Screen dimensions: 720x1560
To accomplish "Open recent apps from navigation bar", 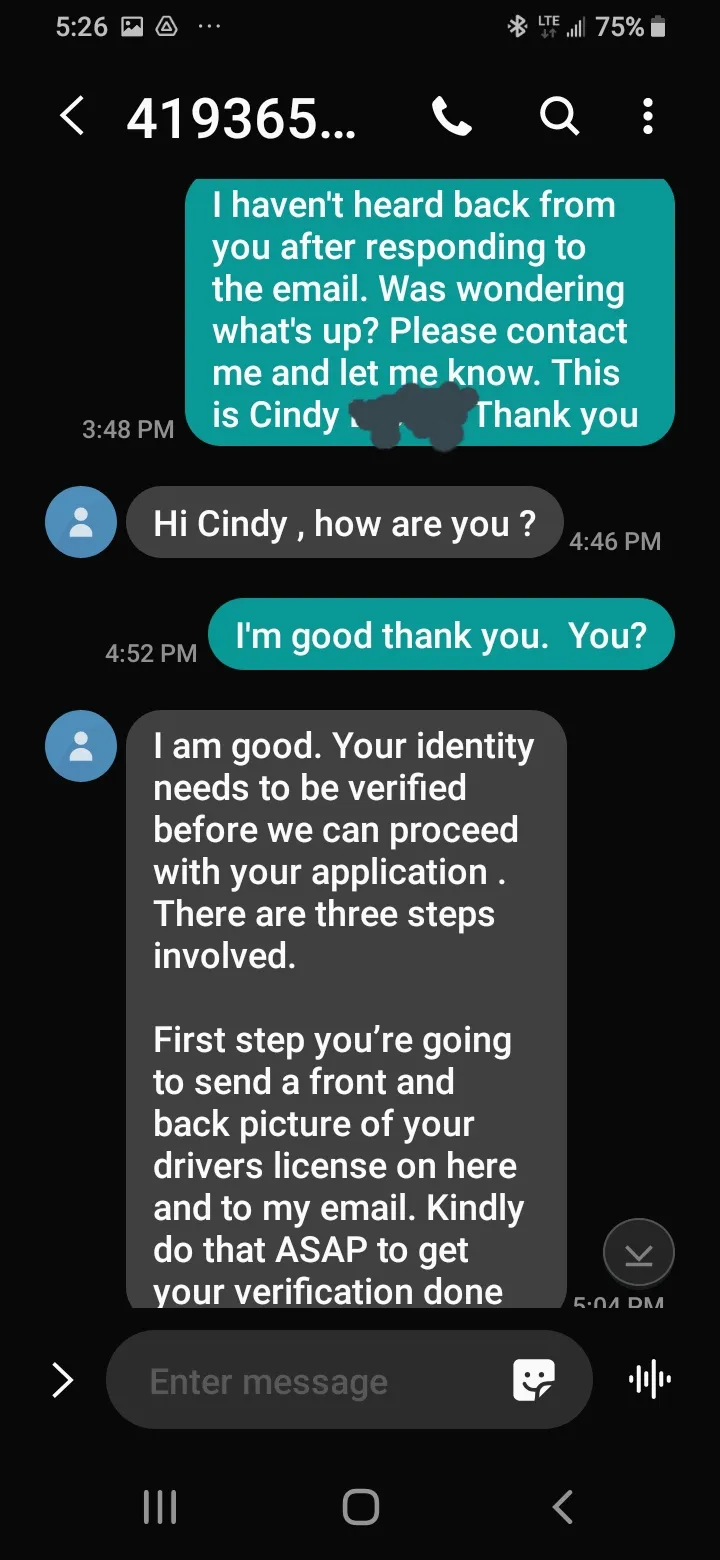I will point(159,1506).
